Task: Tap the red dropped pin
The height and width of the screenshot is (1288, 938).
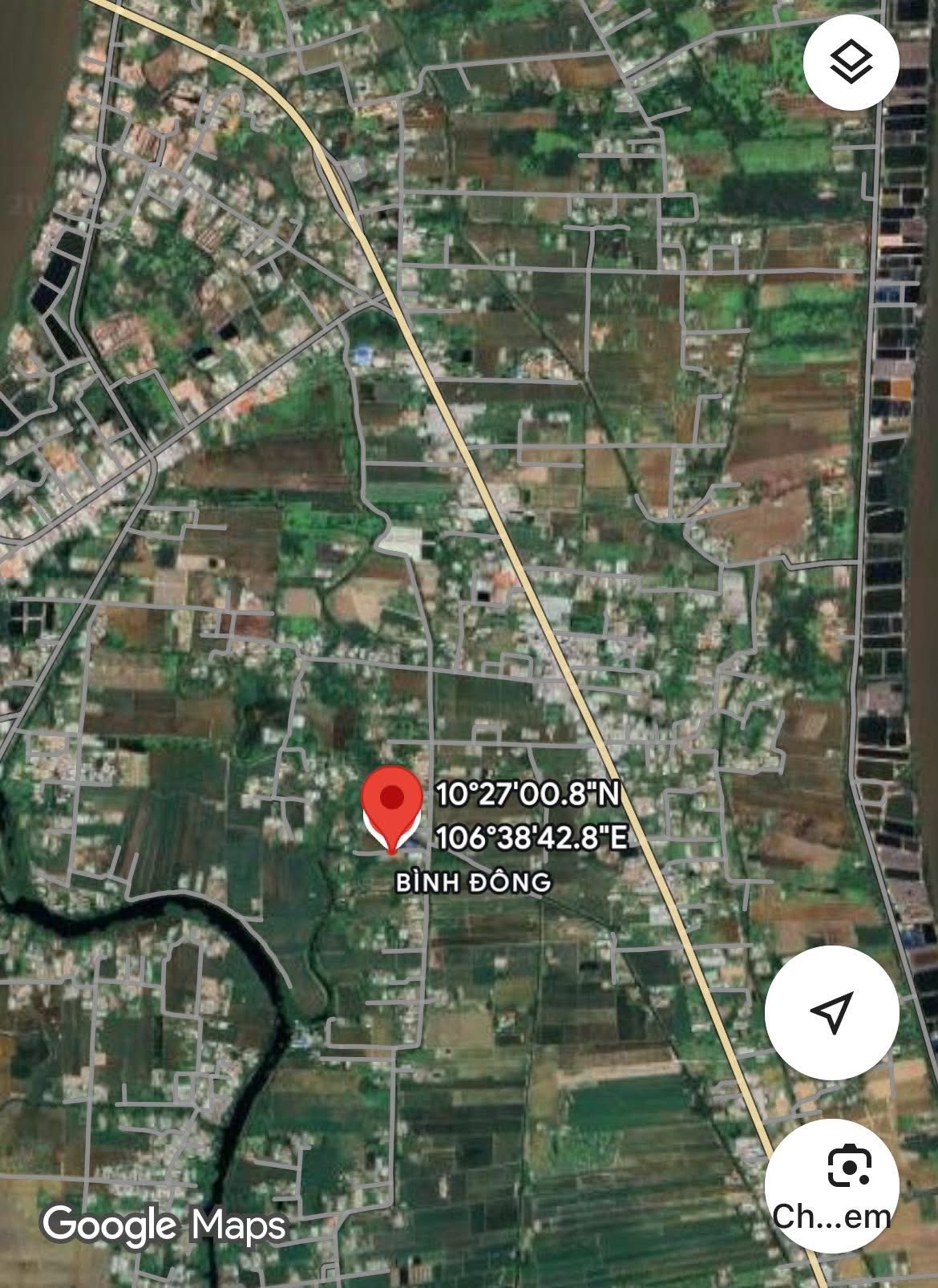Action: pyautogui.click(x=391, y=805)
